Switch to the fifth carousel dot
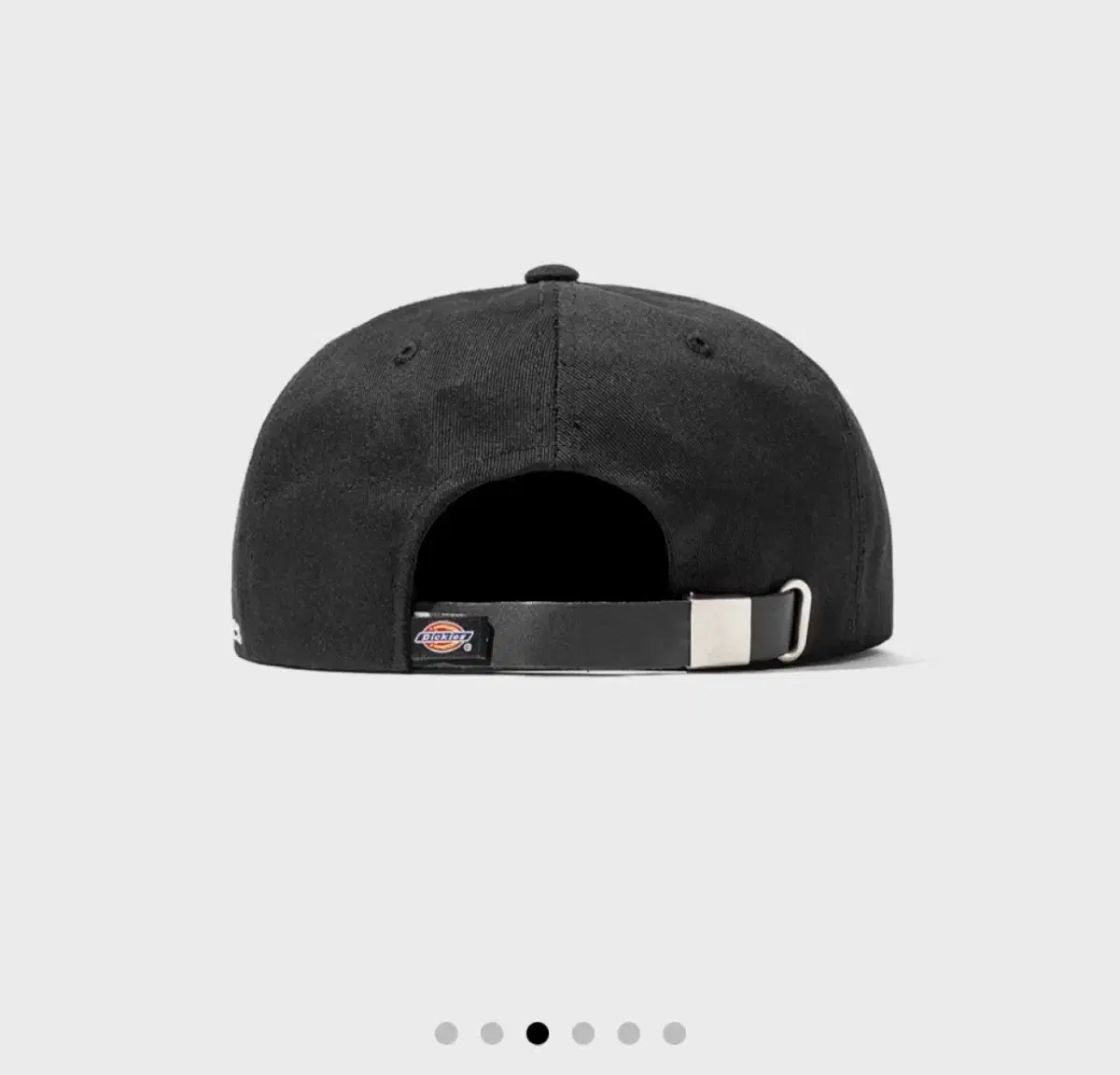 click(629, 1033)
